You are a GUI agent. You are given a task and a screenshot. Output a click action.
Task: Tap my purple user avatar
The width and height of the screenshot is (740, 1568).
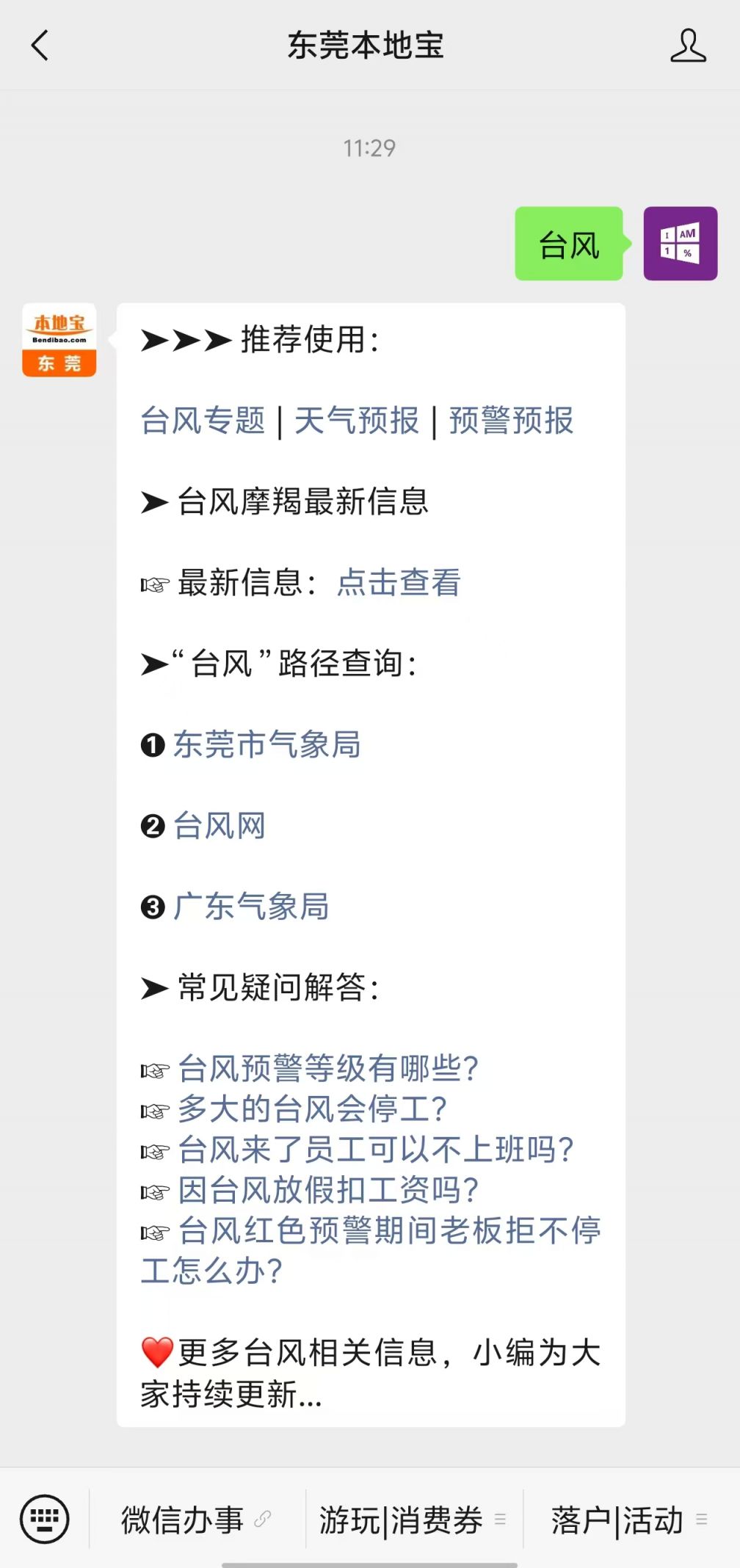[681, 244]
